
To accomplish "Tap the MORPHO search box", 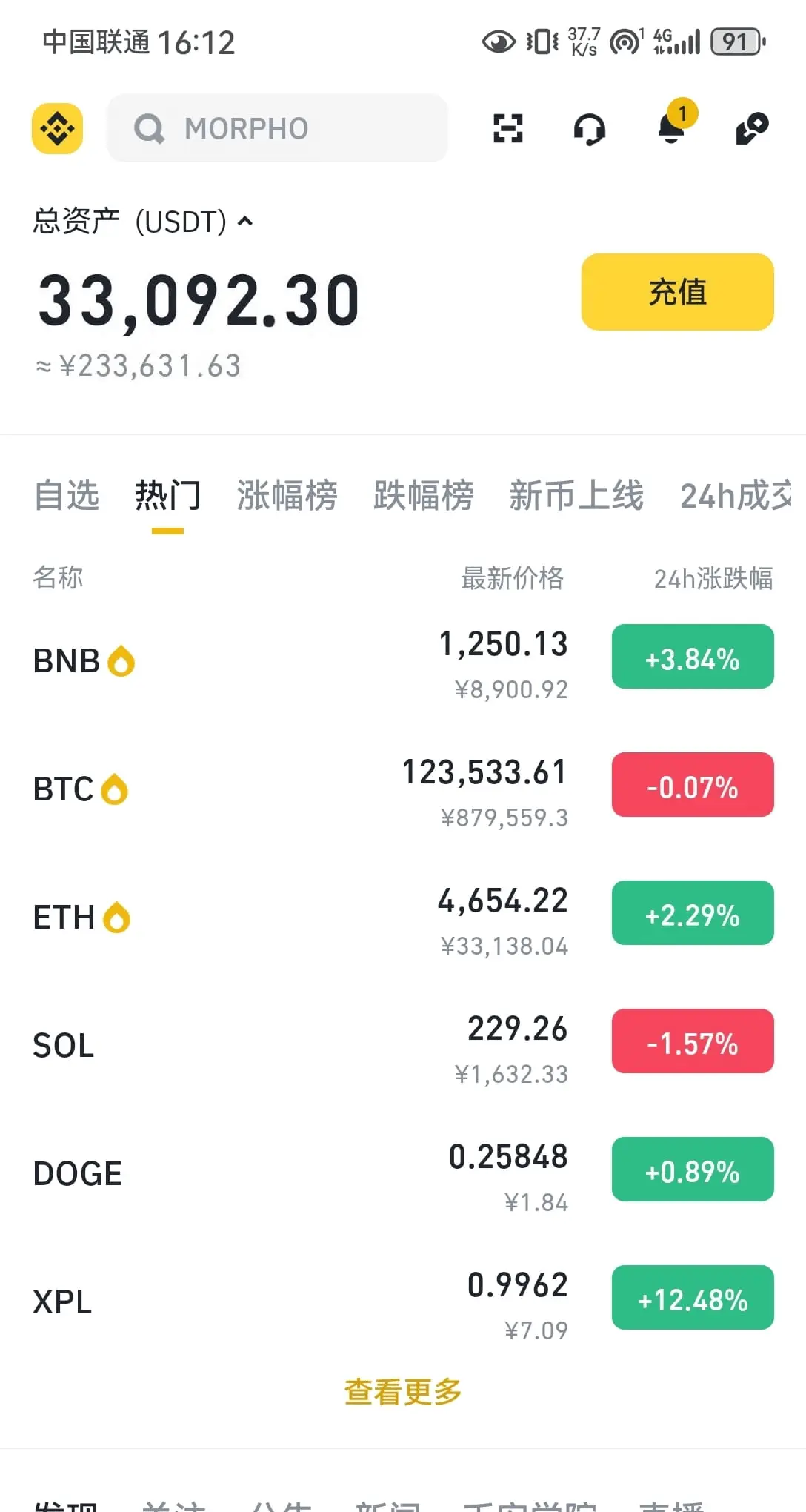I will point(277,128).
